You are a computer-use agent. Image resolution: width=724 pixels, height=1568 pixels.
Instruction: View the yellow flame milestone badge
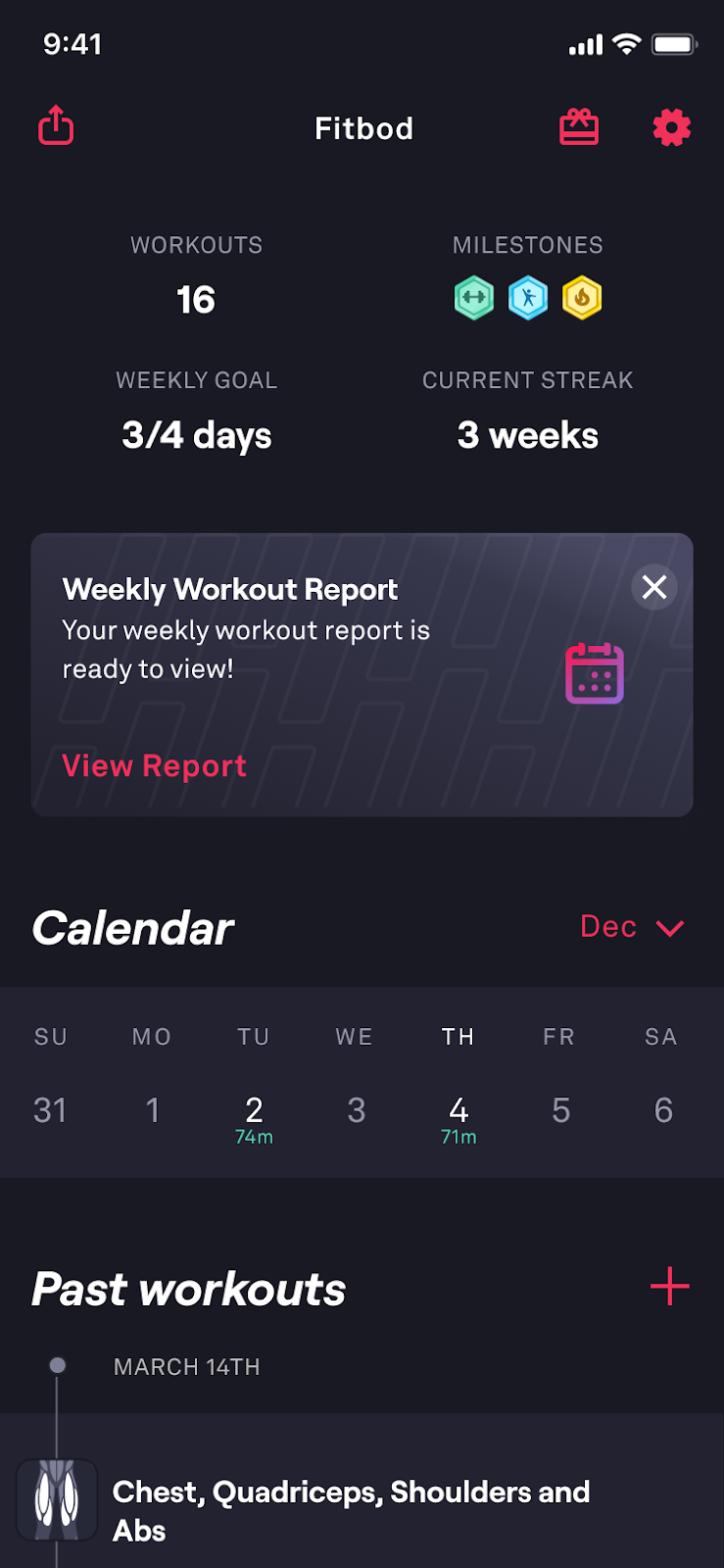582,298
